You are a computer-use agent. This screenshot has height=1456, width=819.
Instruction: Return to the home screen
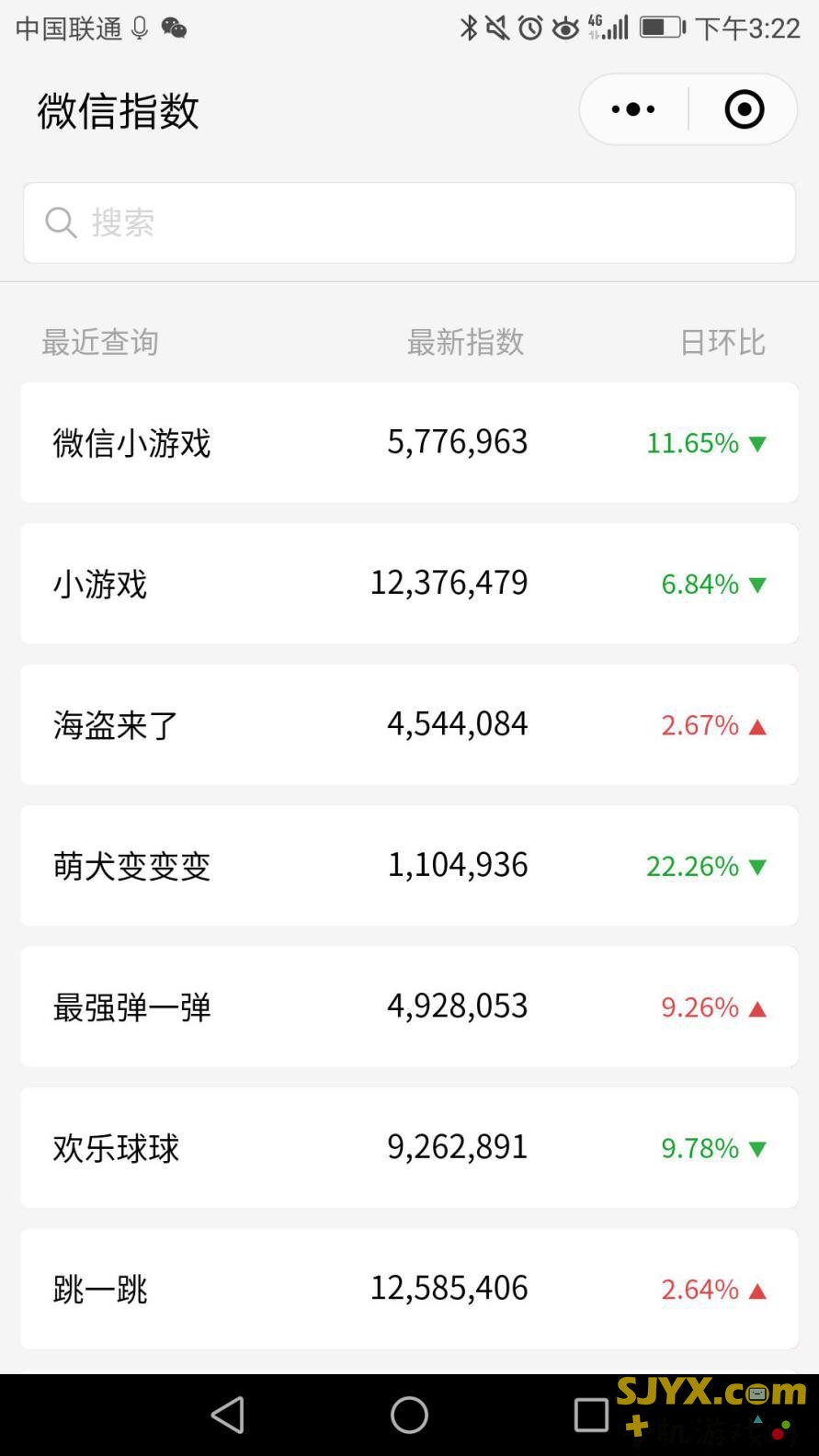click(x=409, y=1415)
